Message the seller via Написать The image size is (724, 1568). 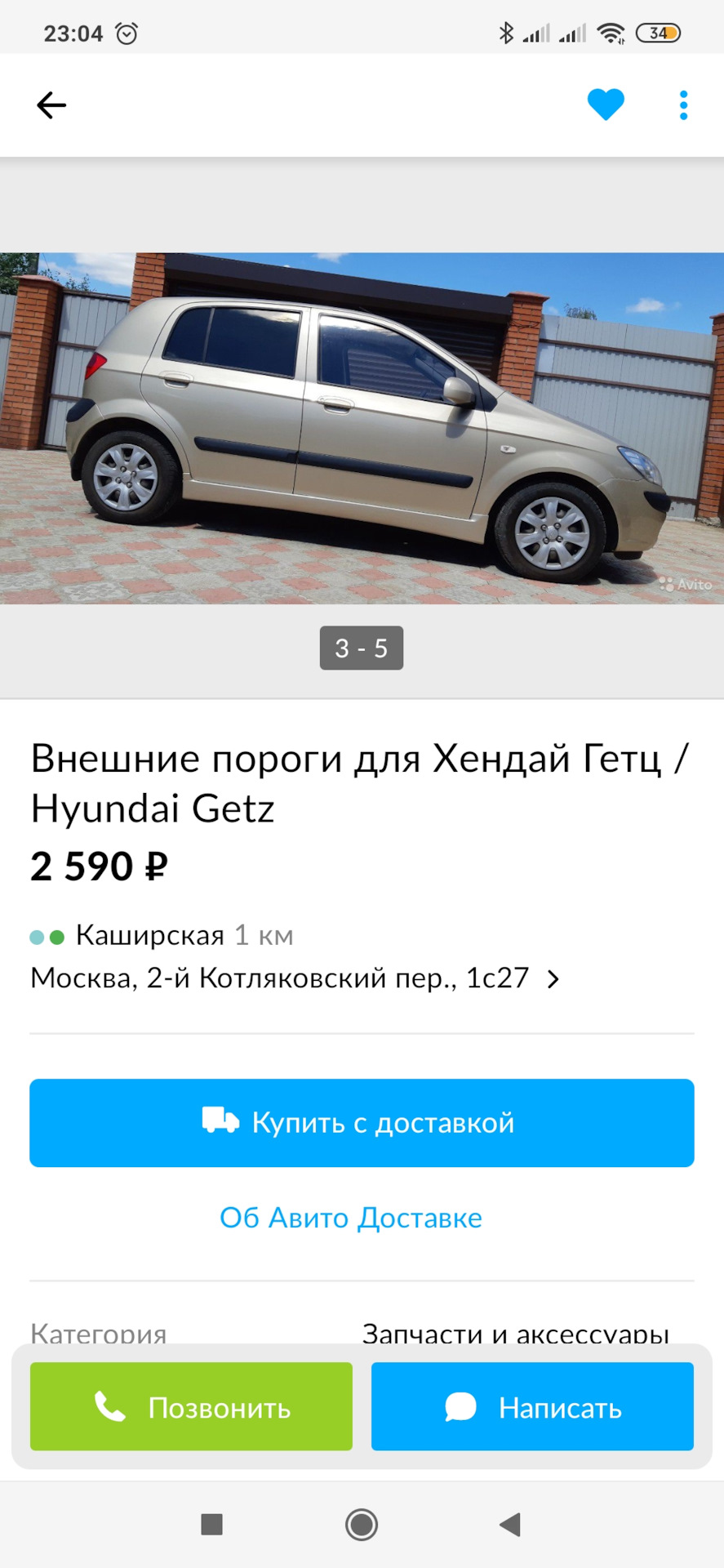(x=532, y=1407)
